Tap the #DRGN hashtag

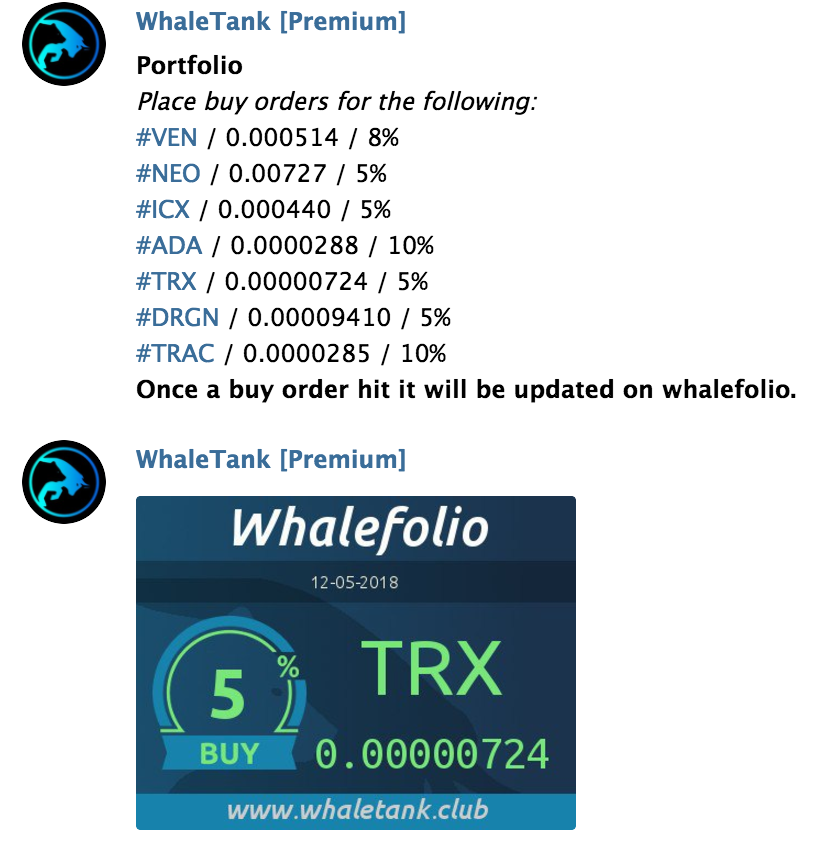click(177, 318)
